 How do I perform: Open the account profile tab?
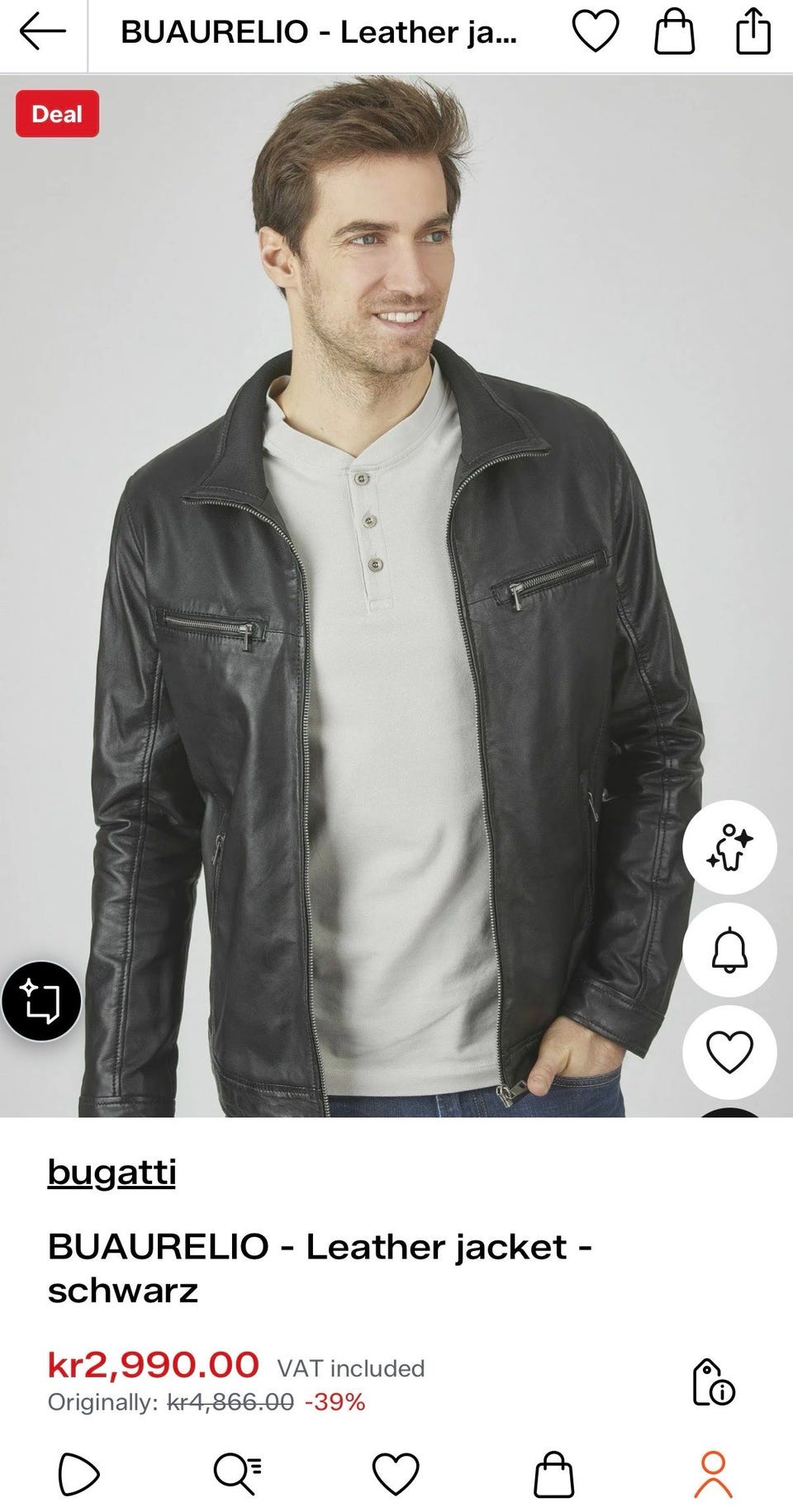713,1475
